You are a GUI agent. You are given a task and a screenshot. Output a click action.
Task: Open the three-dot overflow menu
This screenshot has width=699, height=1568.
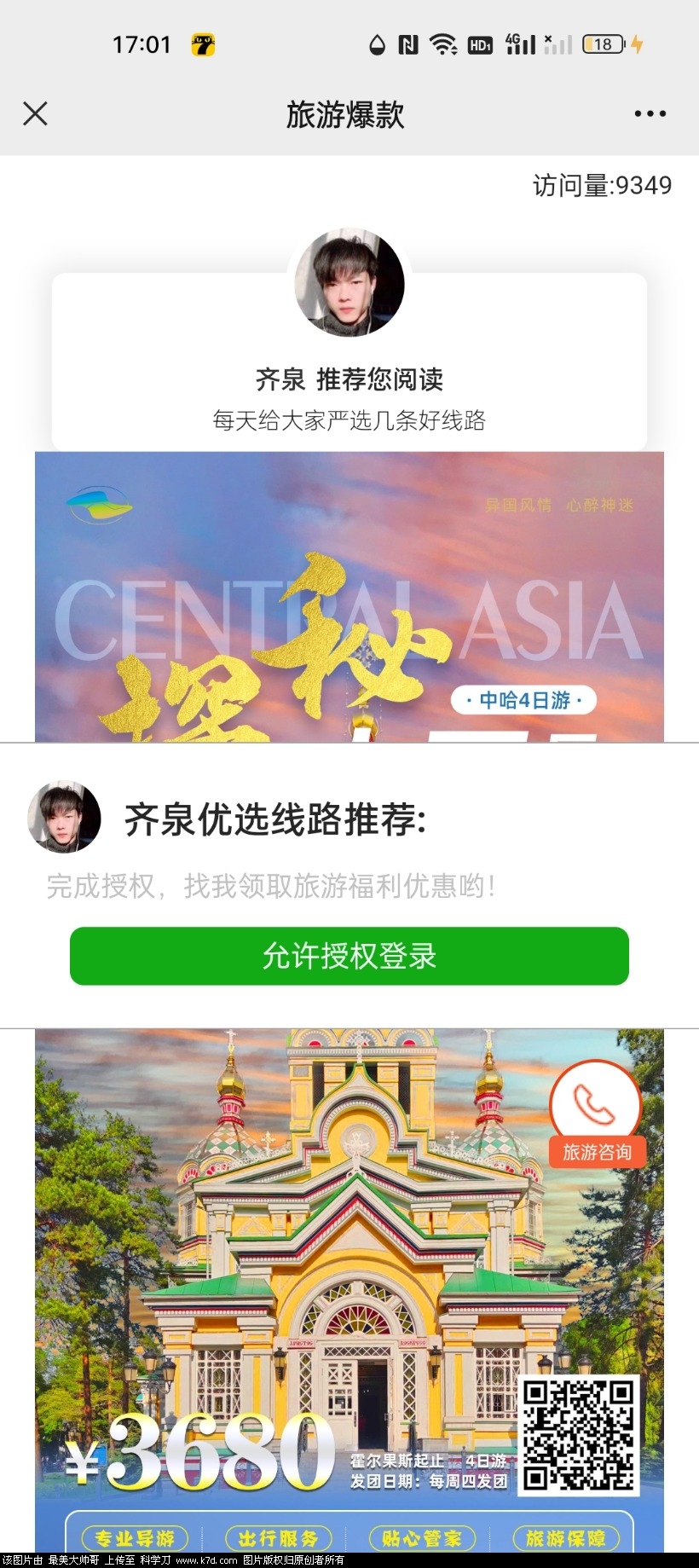(x=650, y=113)
